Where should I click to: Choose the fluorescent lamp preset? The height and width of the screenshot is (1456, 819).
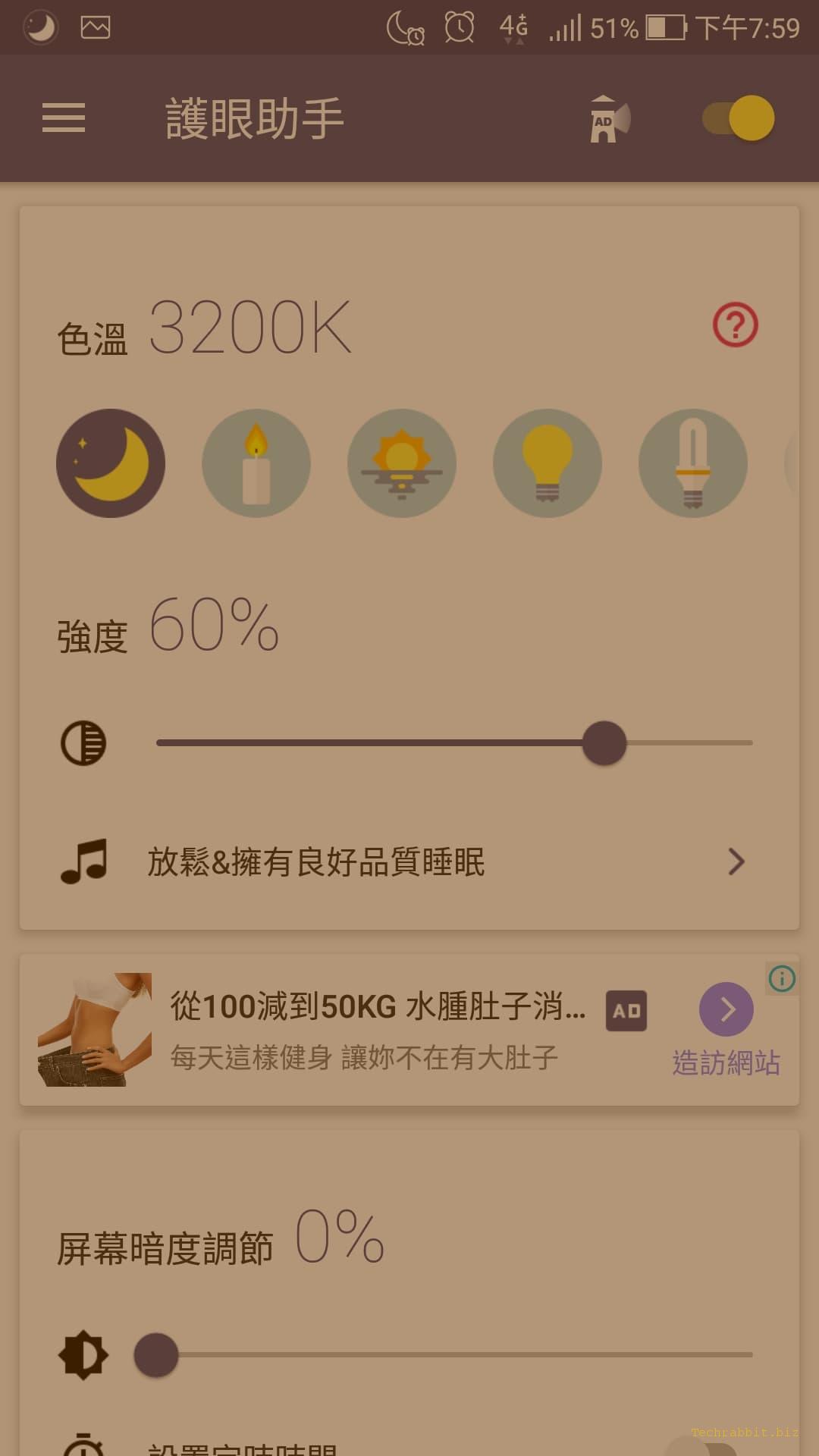(693, 463)
